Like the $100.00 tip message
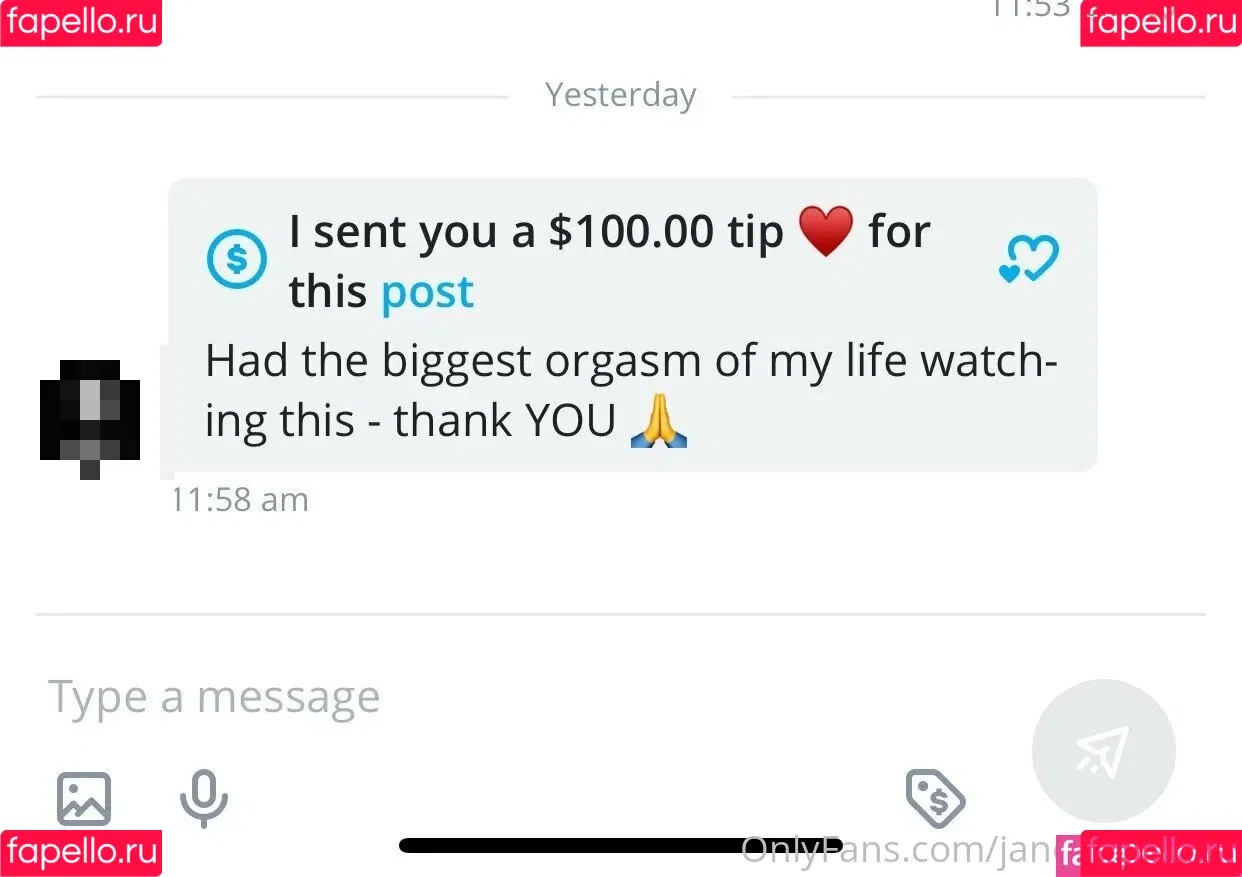 [x=1028, y=259]
